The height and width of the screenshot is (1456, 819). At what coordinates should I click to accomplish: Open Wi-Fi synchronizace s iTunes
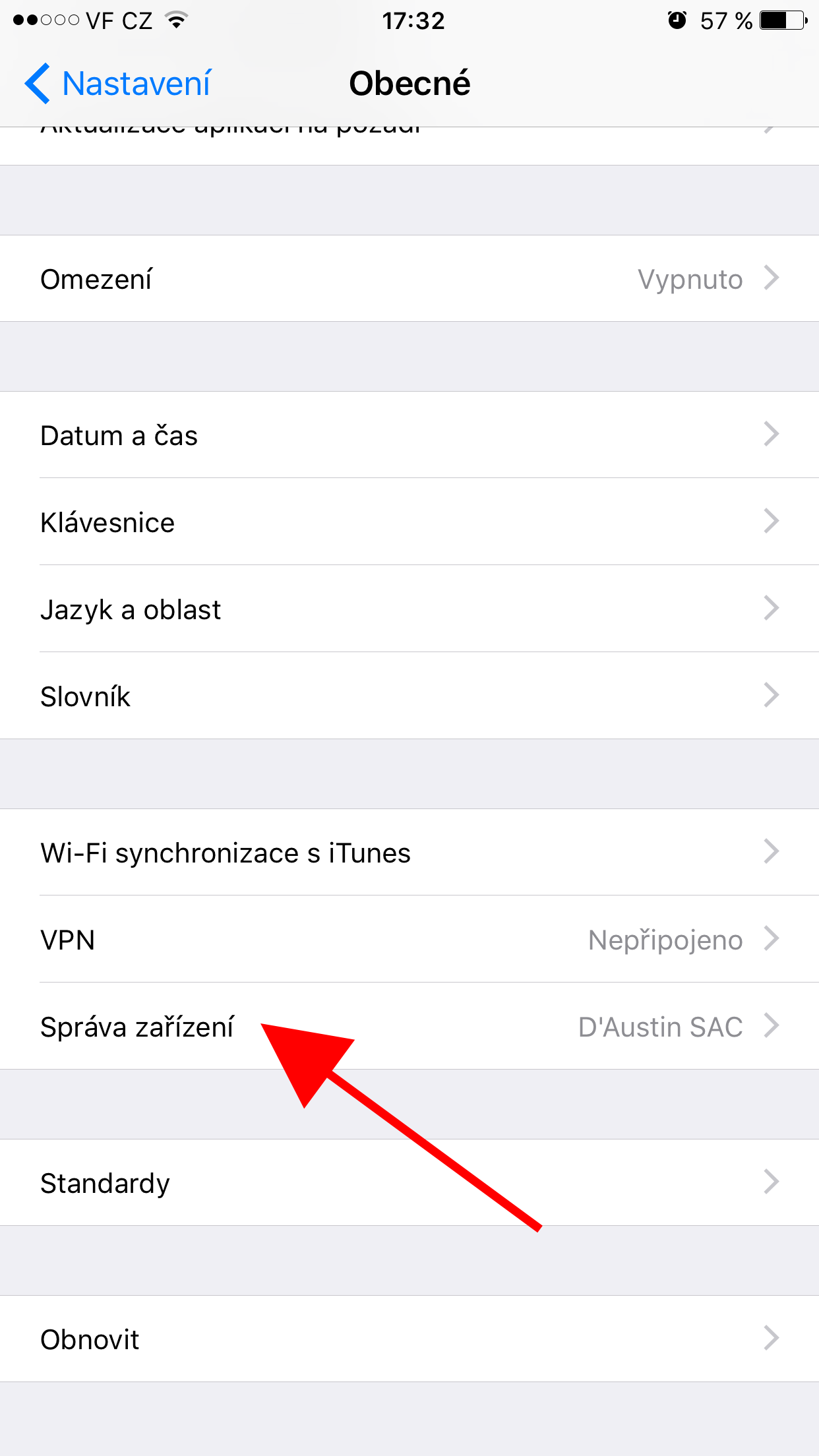click(409, 853)
